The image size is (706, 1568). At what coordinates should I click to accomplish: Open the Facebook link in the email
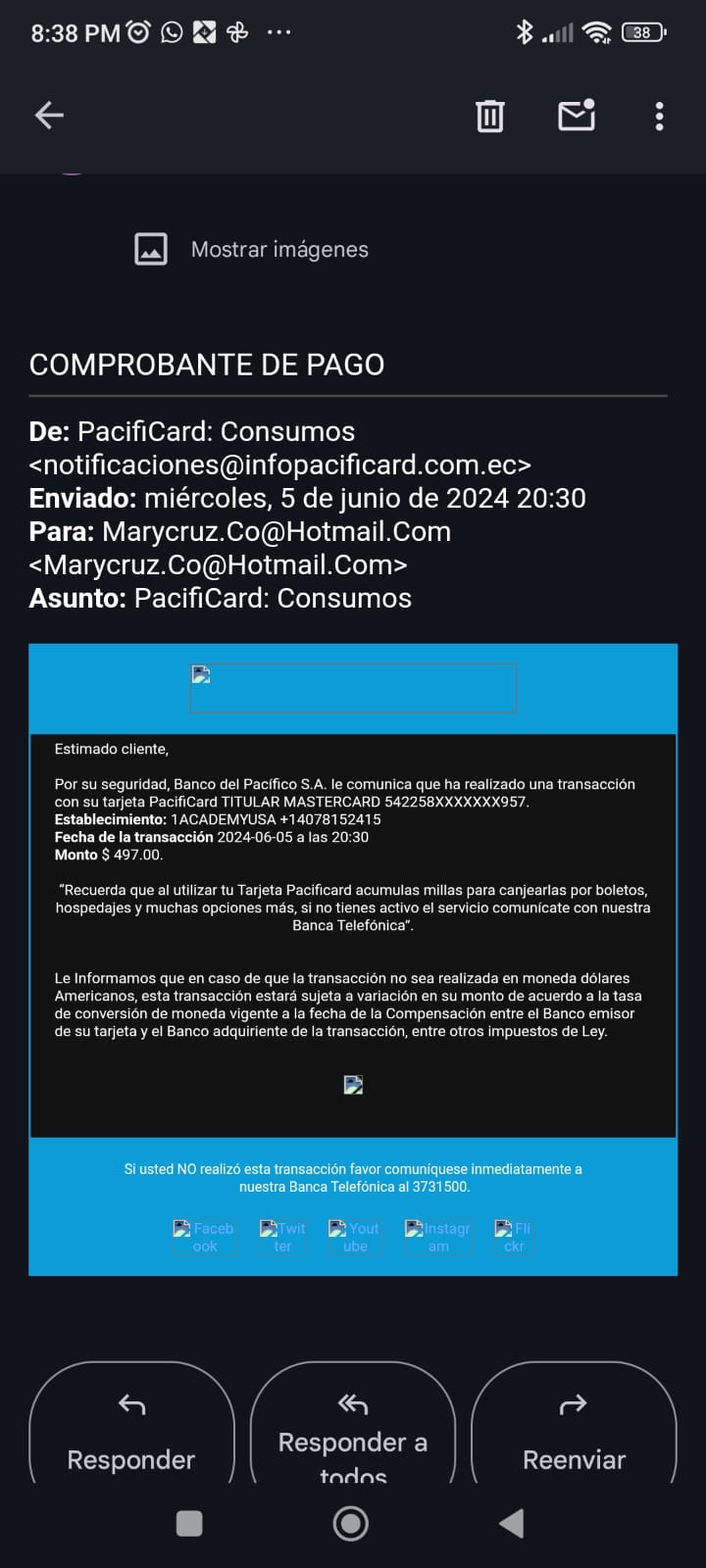point(204,1237)
